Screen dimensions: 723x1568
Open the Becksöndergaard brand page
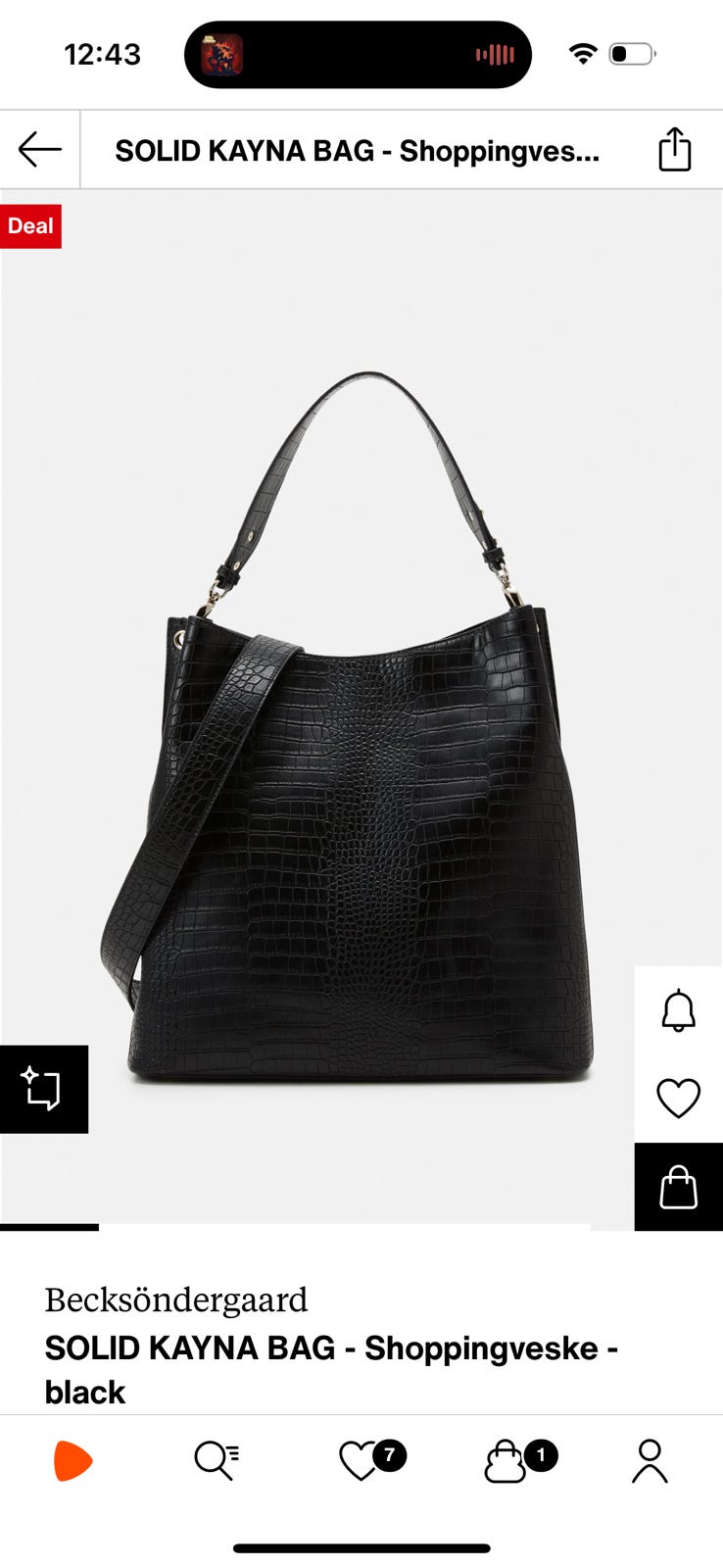click(x=176, y=1299)
